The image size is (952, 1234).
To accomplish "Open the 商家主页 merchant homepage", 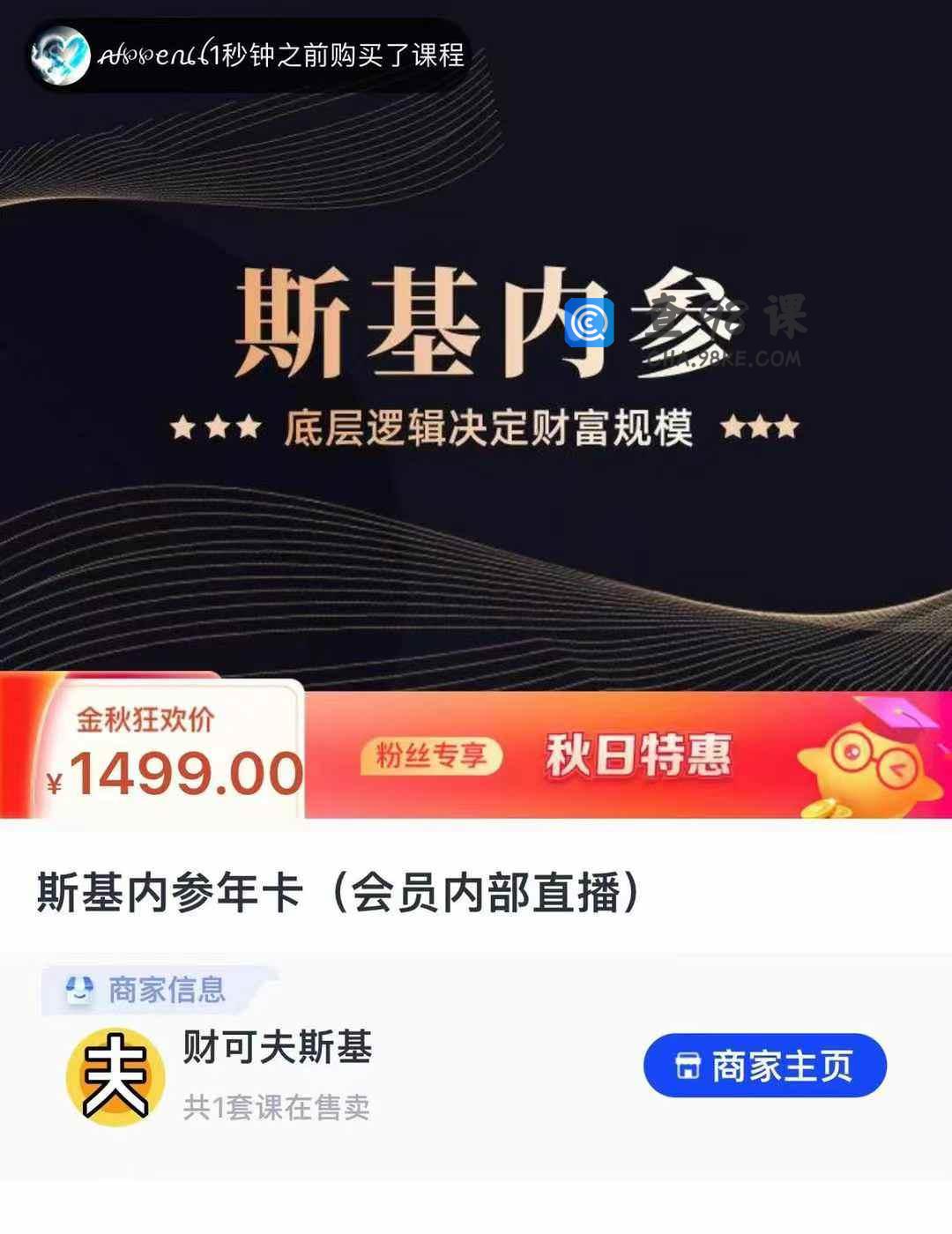I will [x=764, y=1066].
